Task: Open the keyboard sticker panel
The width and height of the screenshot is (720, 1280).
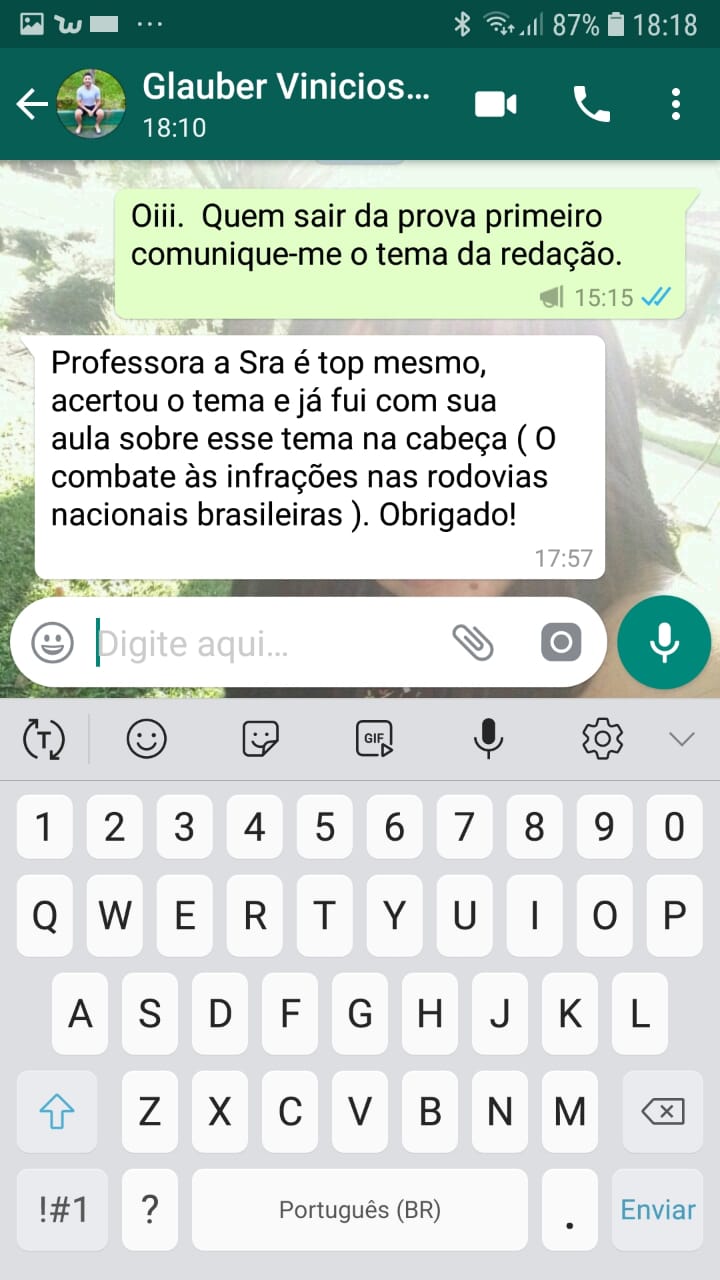Action: [x=261, y=739]
